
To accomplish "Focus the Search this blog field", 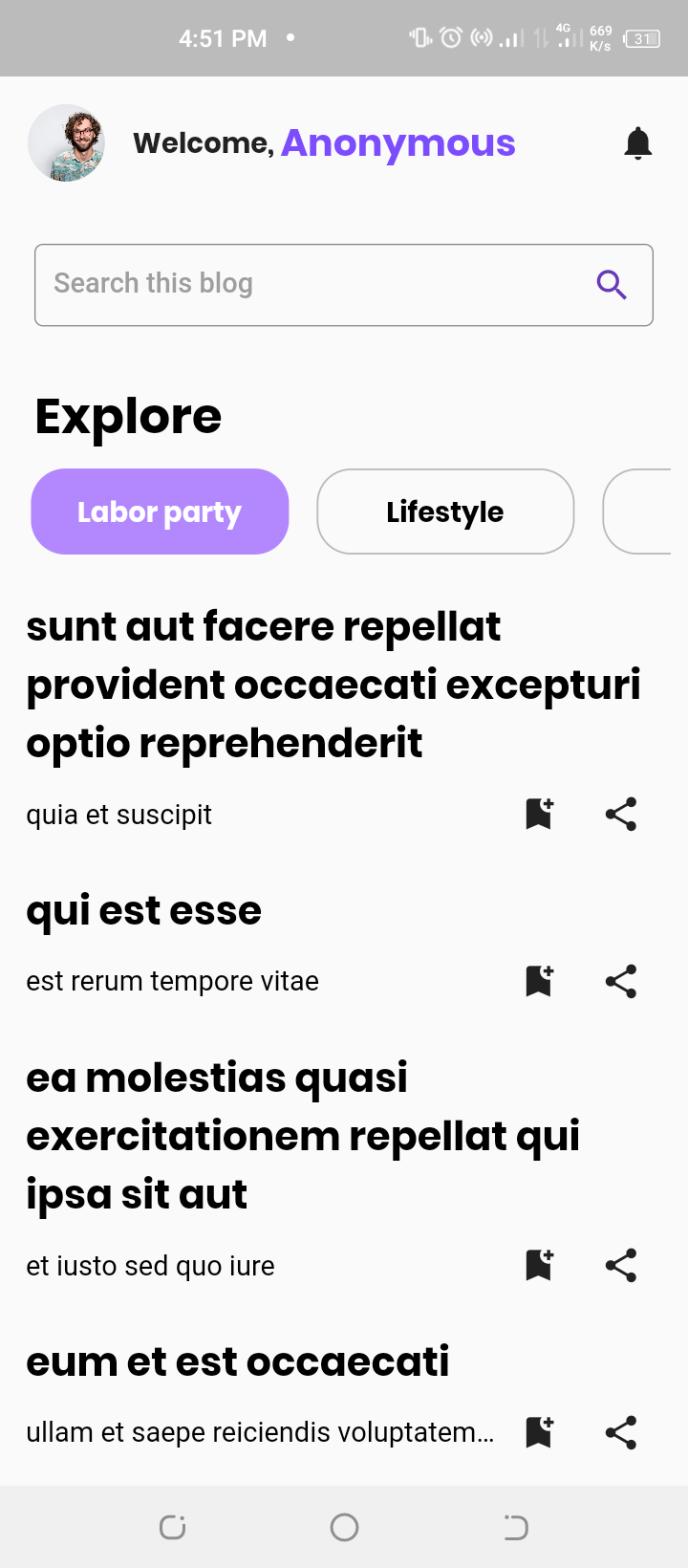I will 306,284.
